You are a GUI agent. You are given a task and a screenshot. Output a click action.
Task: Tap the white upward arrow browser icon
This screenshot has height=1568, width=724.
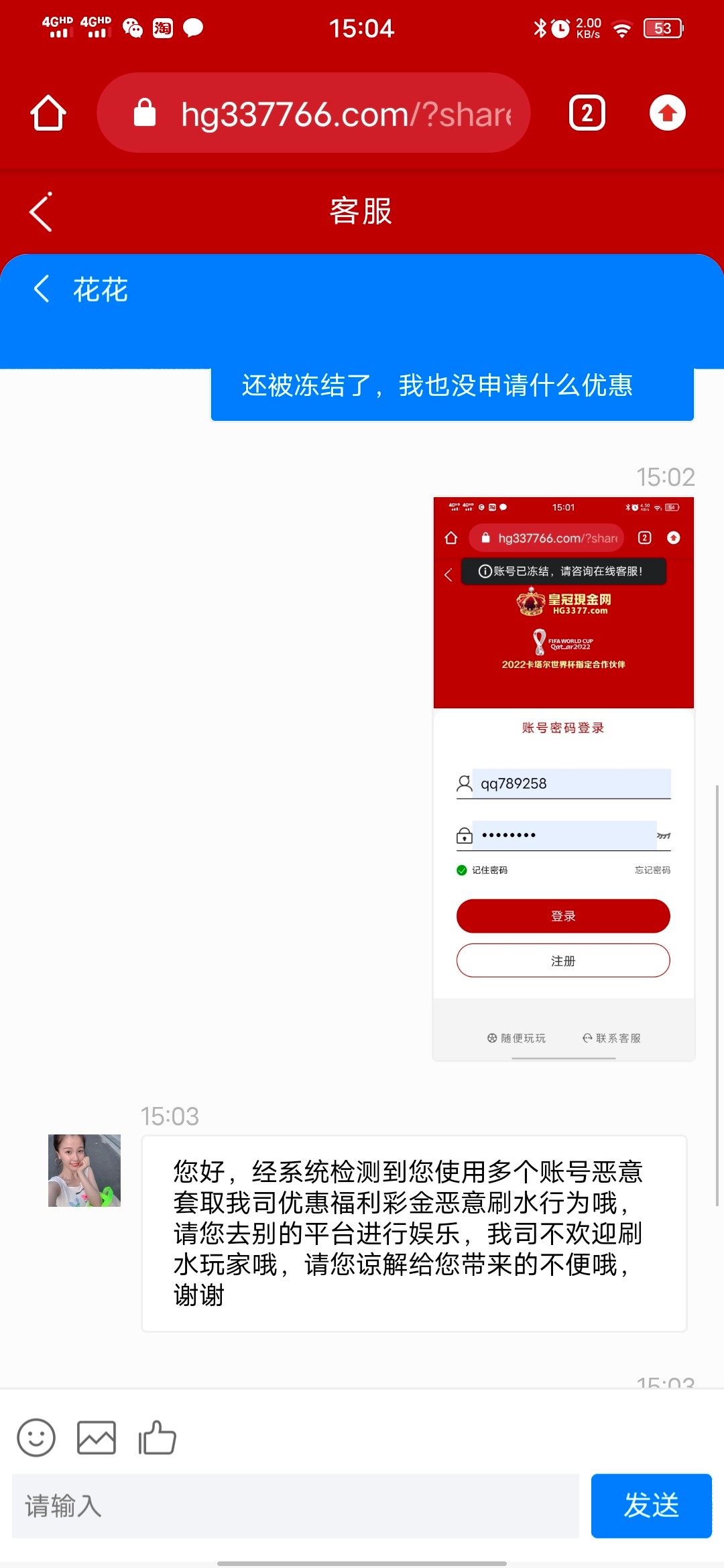point(667,113)
